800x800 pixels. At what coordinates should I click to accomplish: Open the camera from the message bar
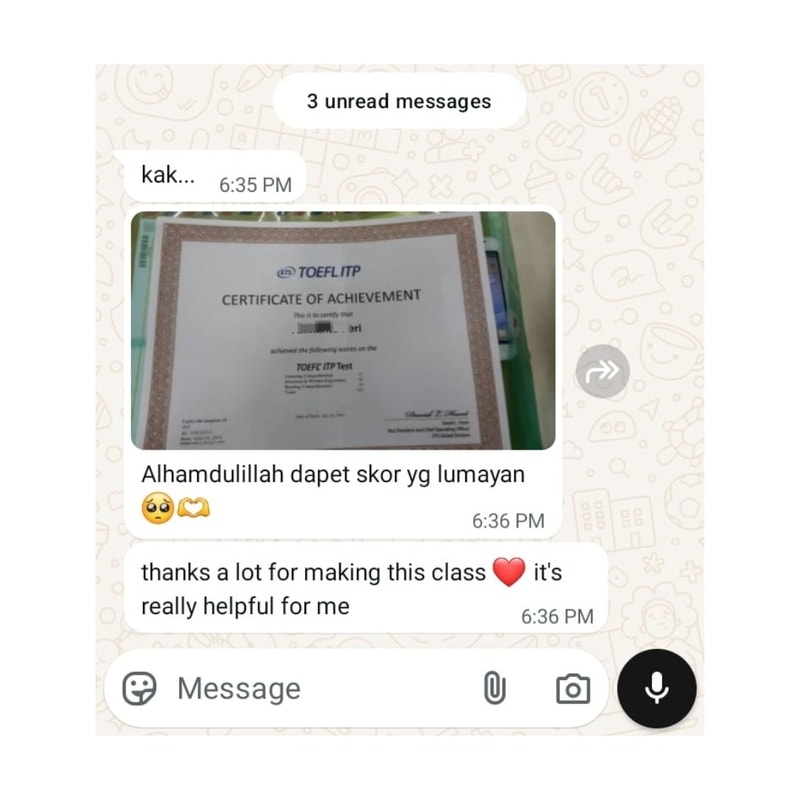(x=572, y=688)
